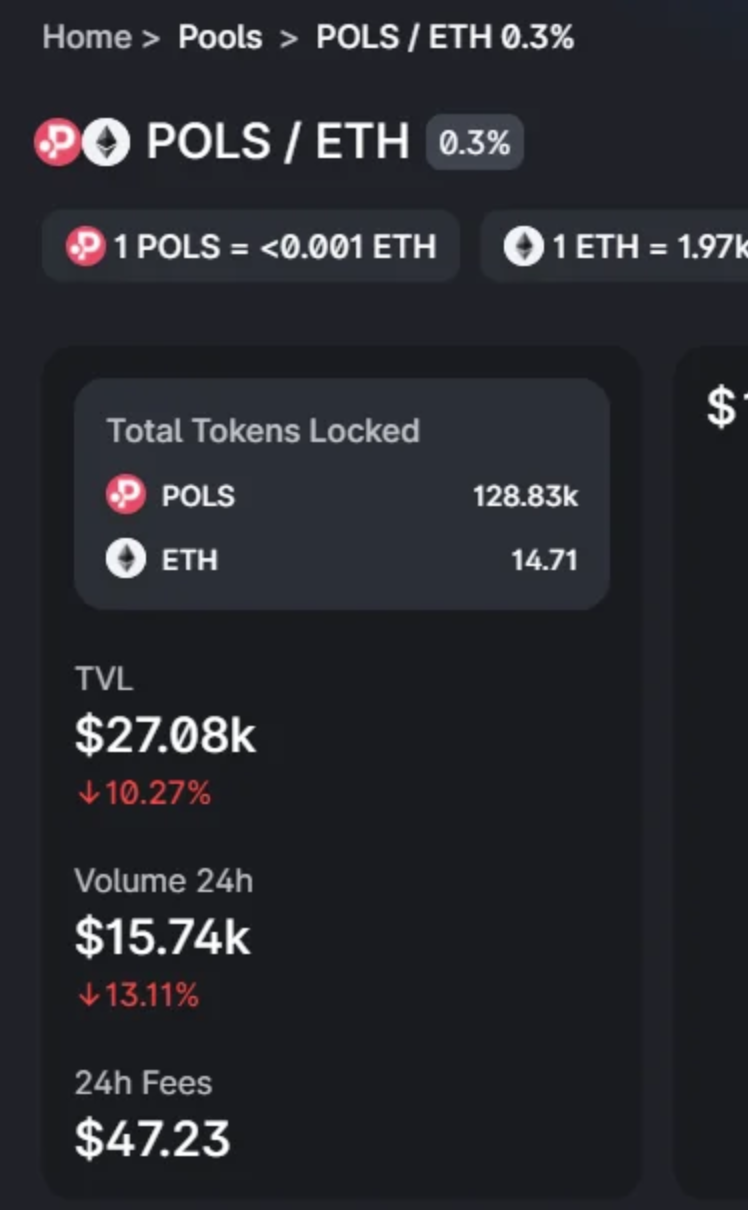
Task: Open ETH token in Total Tokens Locked
Action: pyautogui.click(x=341, y=559)
